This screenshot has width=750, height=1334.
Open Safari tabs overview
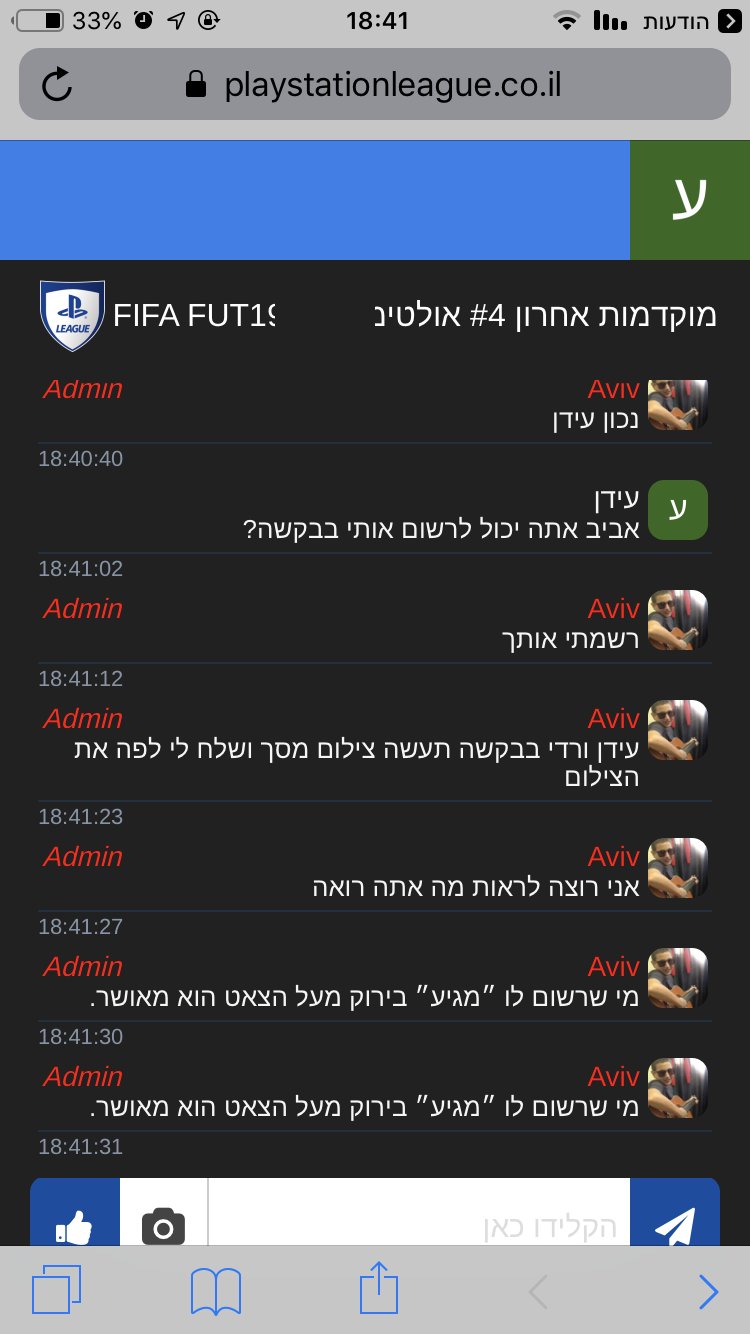pyautogui.click(x=56, y=1291)
